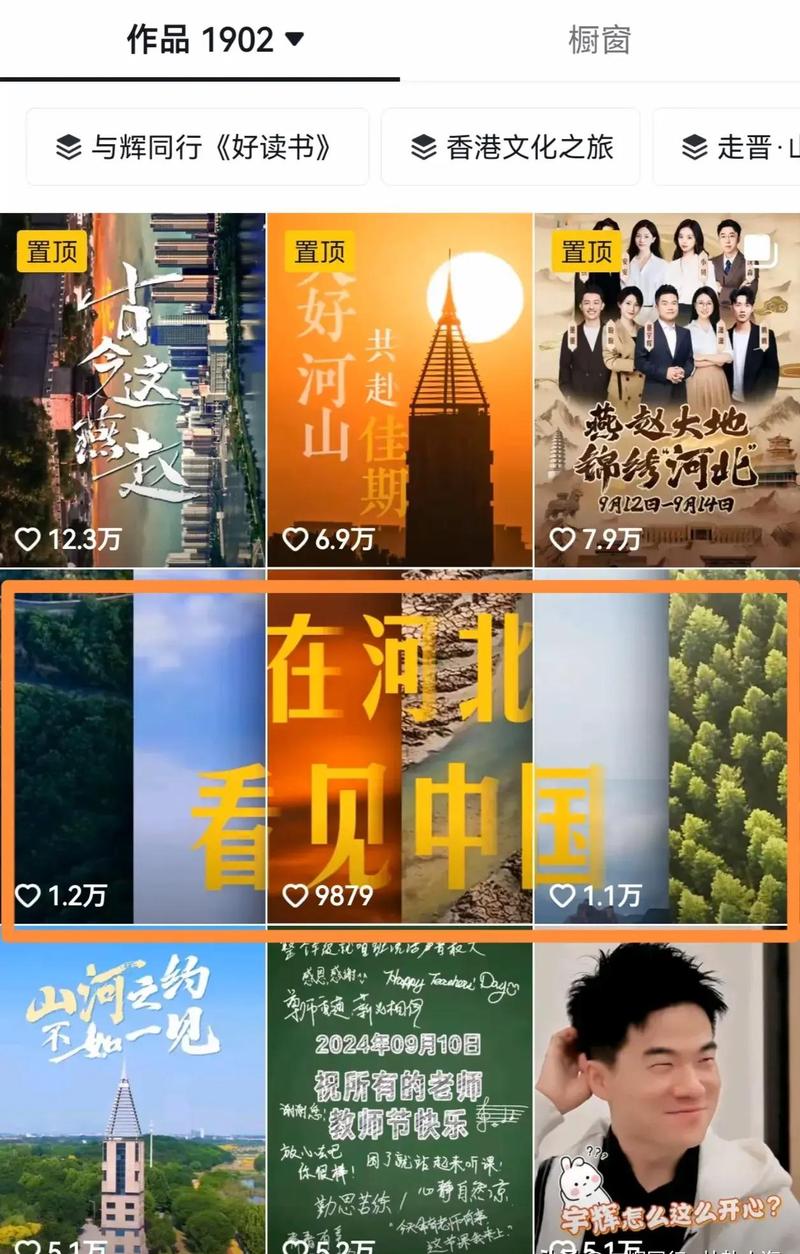This screenshot has width=800, height=1254.
Task: Open the 山河之约不如一见 video
Action: pos(133,1090)
